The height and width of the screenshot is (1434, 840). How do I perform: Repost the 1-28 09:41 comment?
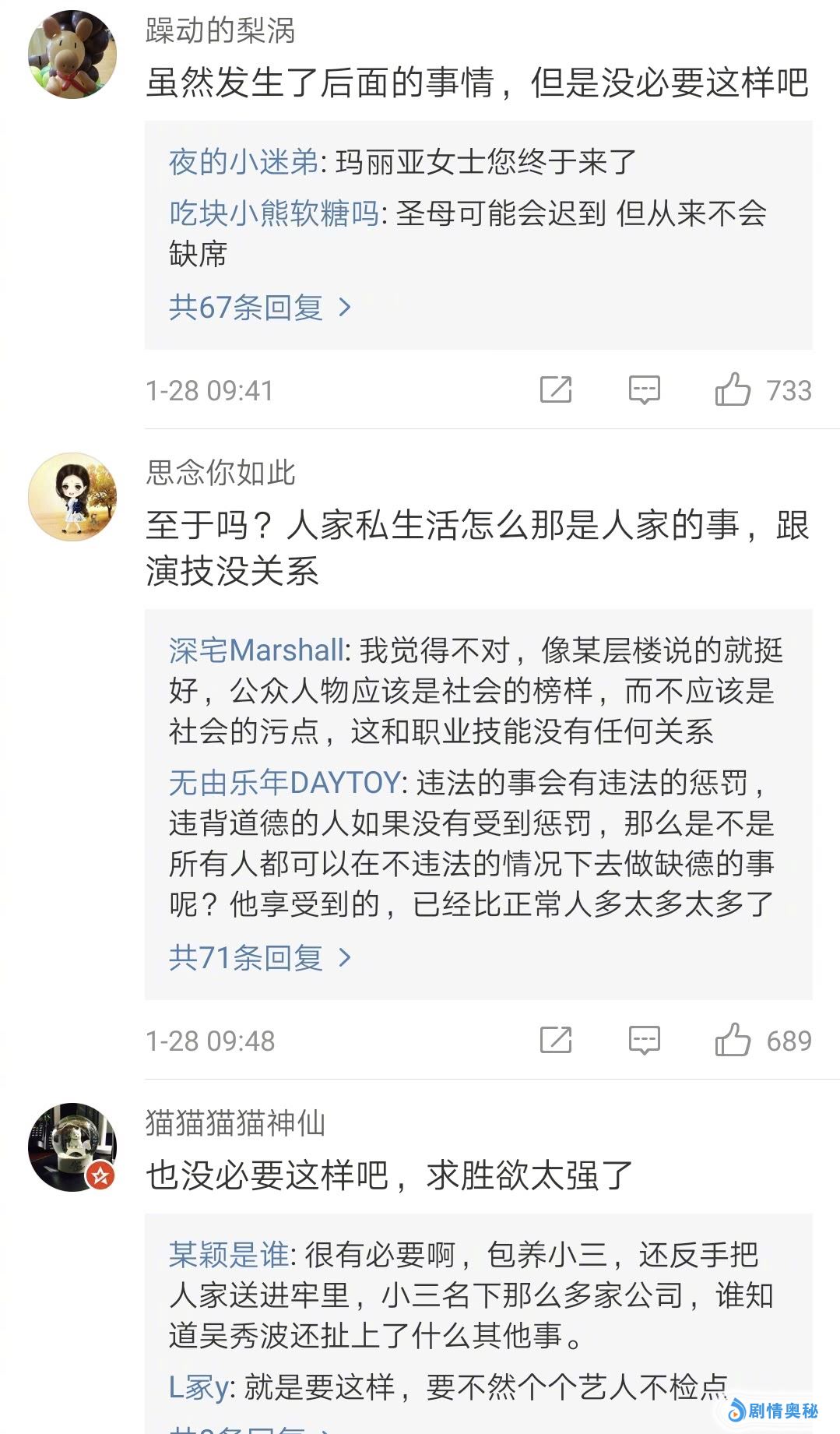pos(556,389)
